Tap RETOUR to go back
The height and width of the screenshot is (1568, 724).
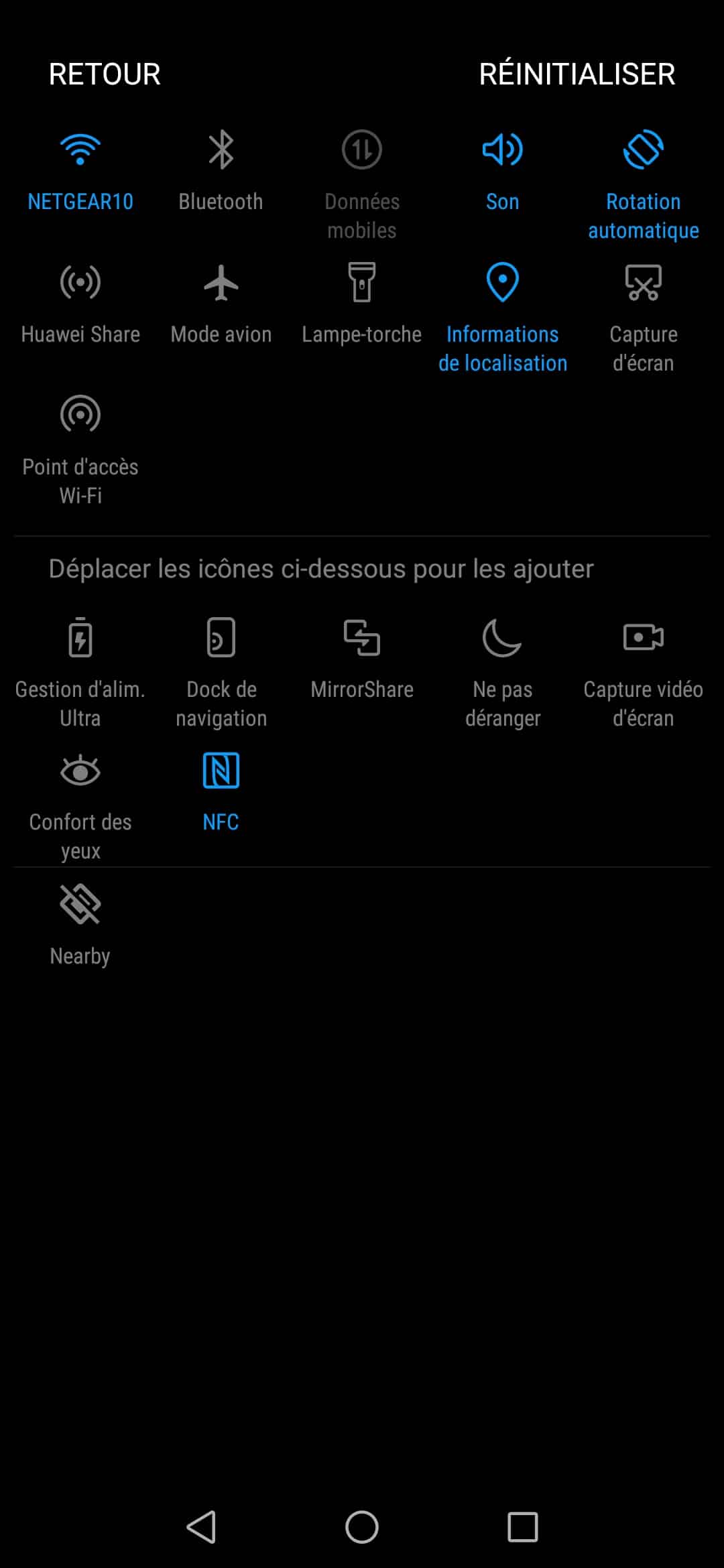tap(105, 74)
